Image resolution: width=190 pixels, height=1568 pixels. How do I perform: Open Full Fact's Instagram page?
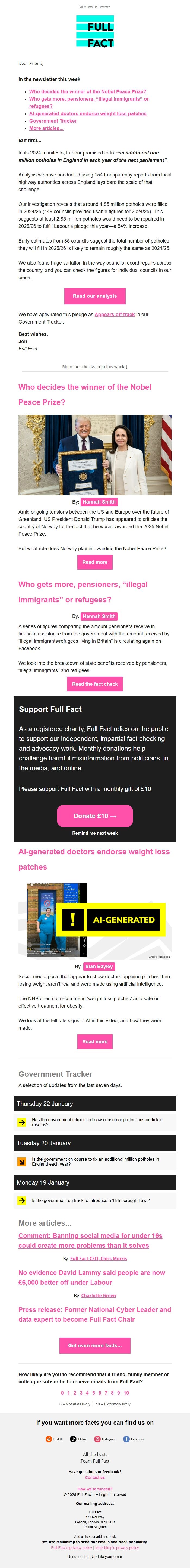point(105,1439)
